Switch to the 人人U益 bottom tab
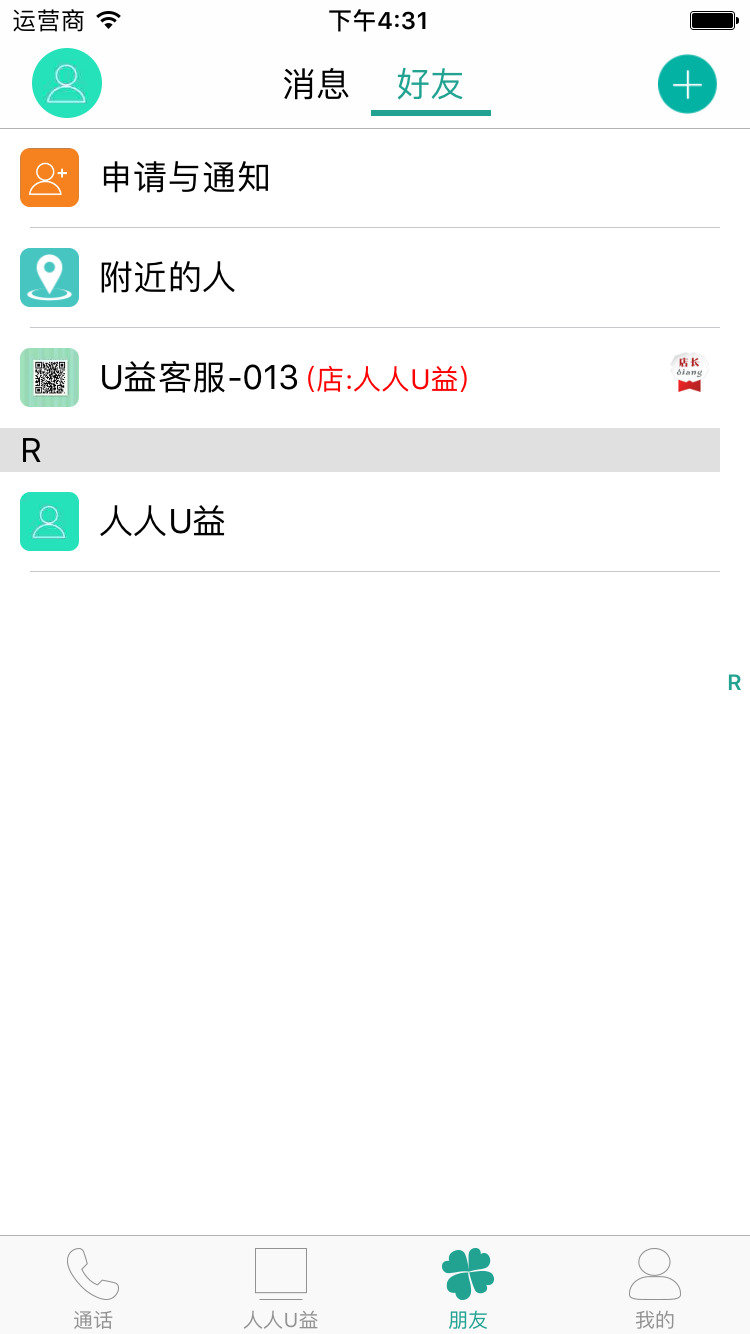Screen dimensions: 750x1334 [x=281, y=1288]
